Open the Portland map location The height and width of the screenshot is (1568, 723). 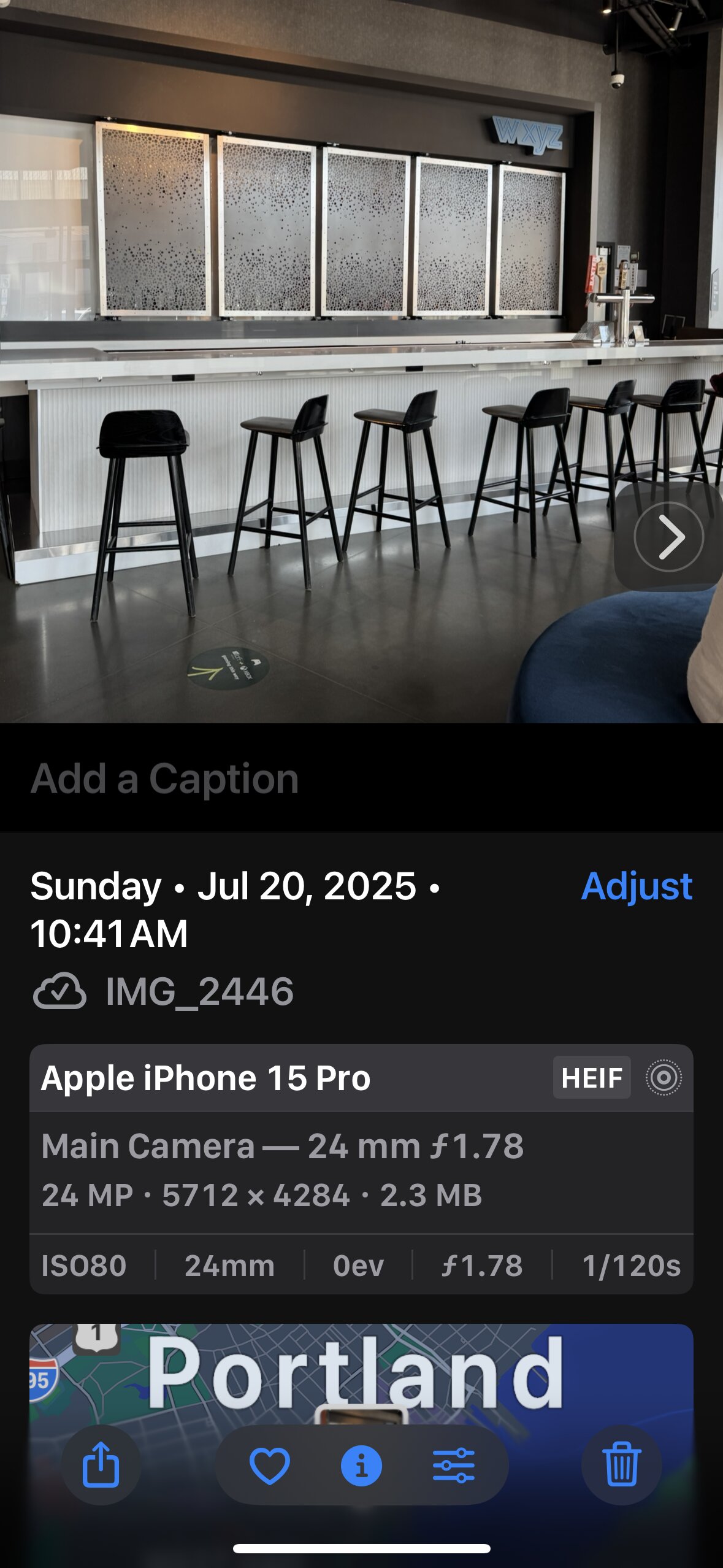point(361,1374)
